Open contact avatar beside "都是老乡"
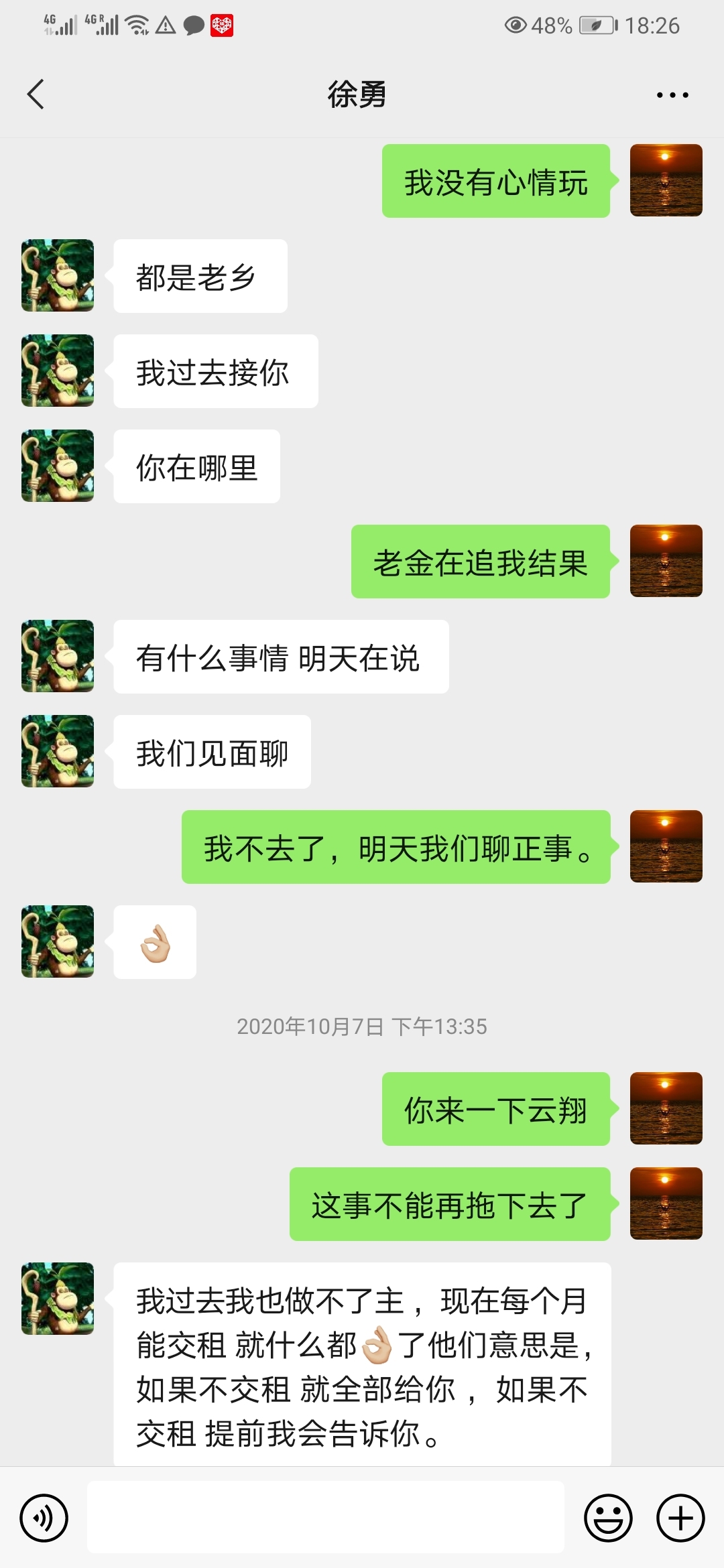The height and width of the screenshot is (1568, 724). (58, 275)
